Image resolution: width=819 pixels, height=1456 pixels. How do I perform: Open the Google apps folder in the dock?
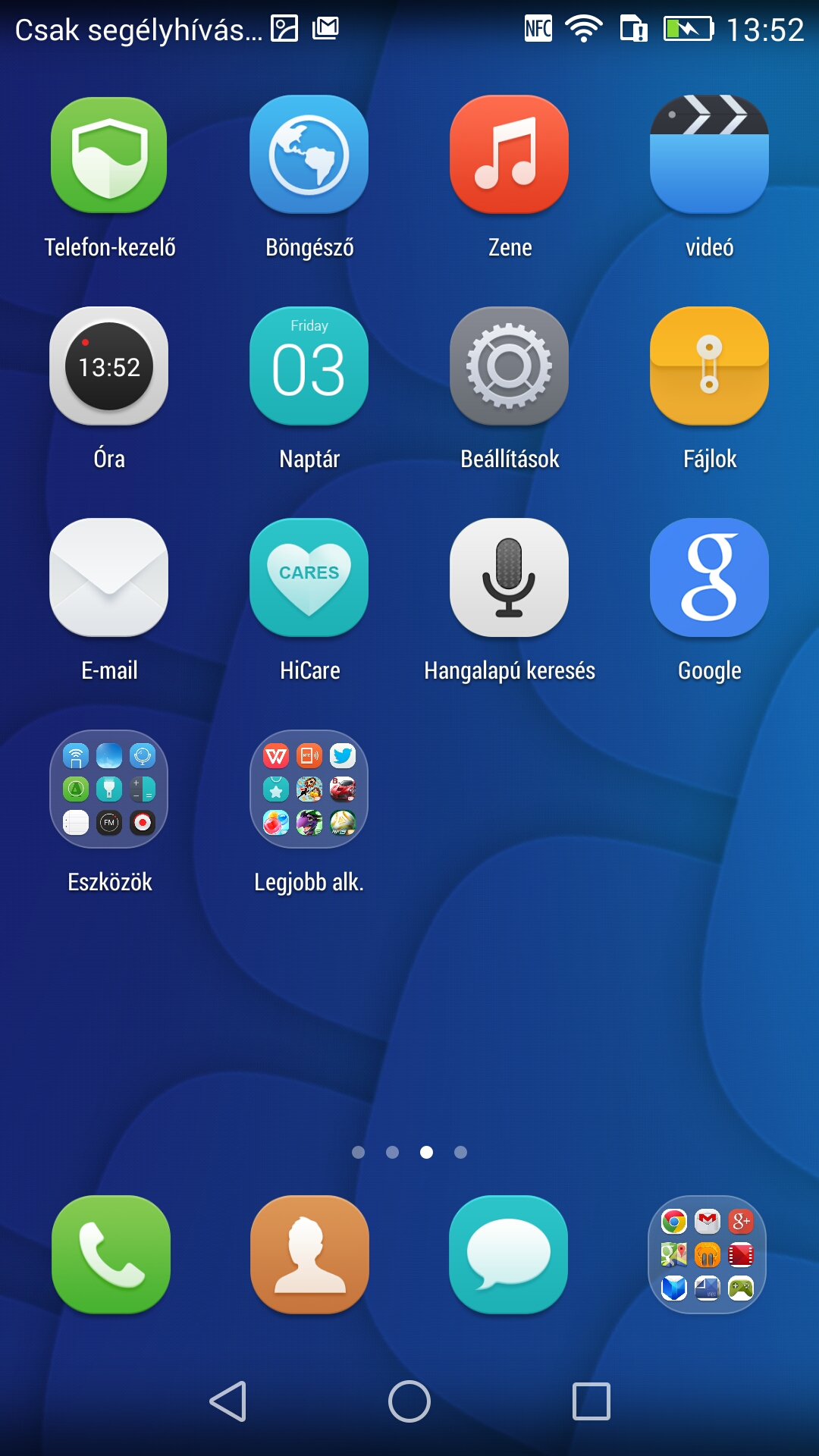point(708,1254)
